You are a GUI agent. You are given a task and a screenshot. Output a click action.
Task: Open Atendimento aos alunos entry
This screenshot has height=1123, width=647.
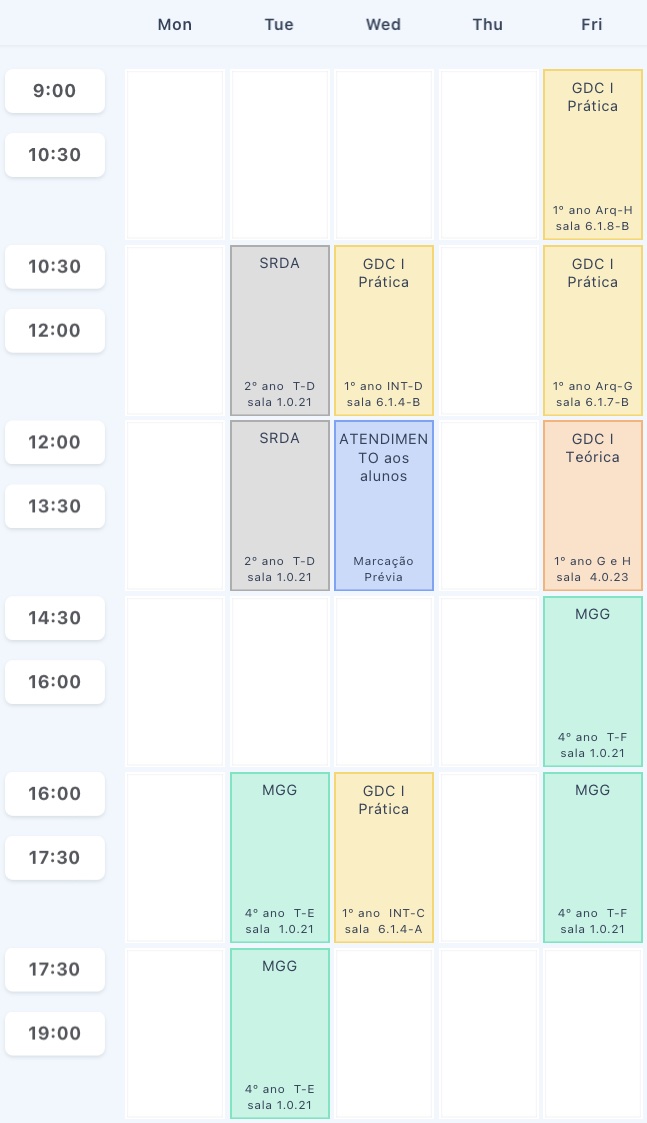tap(384, 506)
